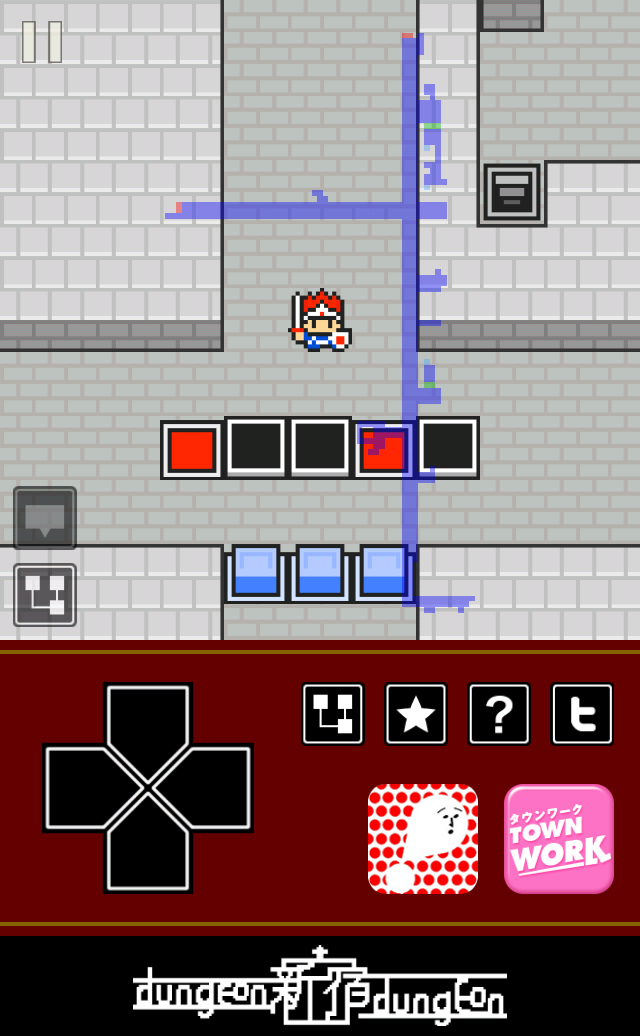Open the help question mark

point(499,714)
